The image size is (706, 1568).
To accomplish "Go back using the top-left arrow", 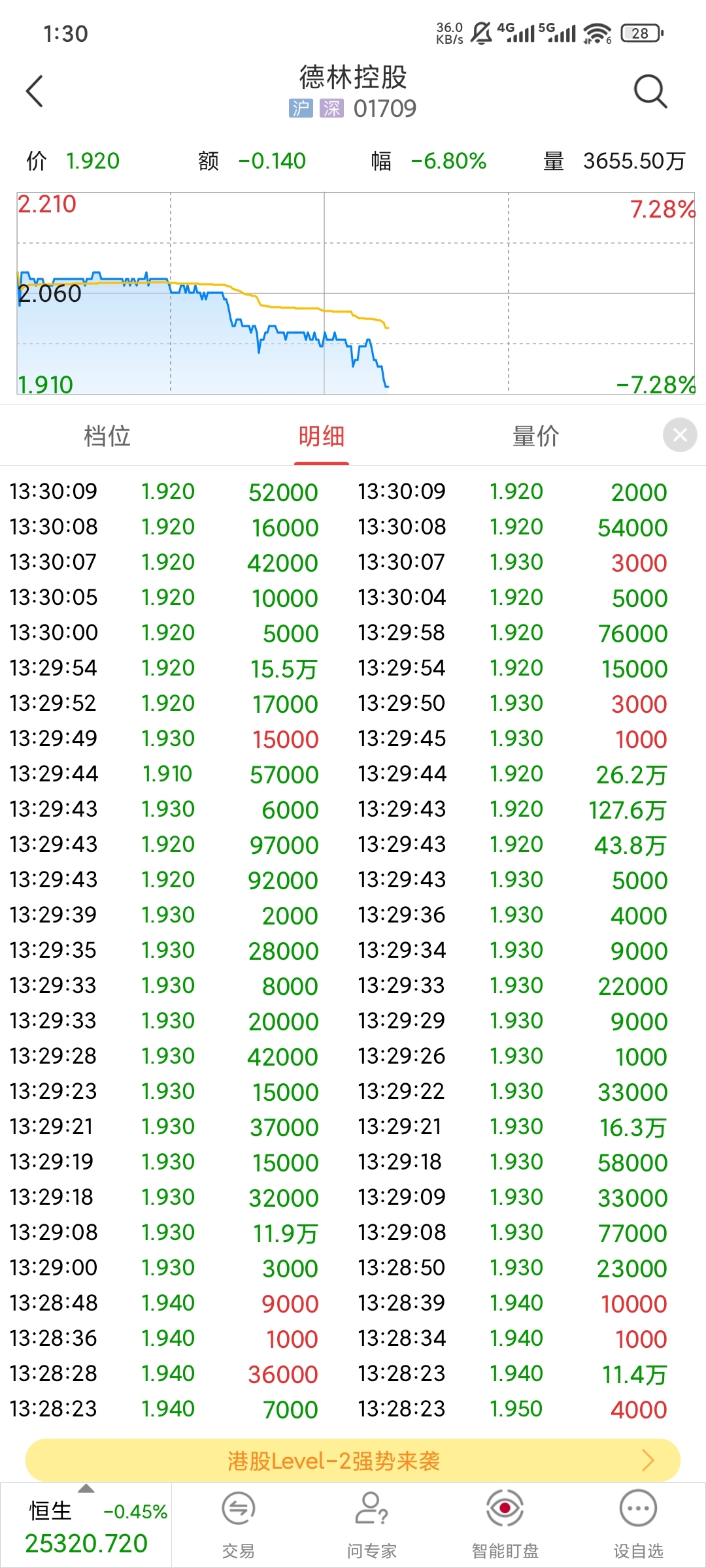I will click(x=35, y=91).
